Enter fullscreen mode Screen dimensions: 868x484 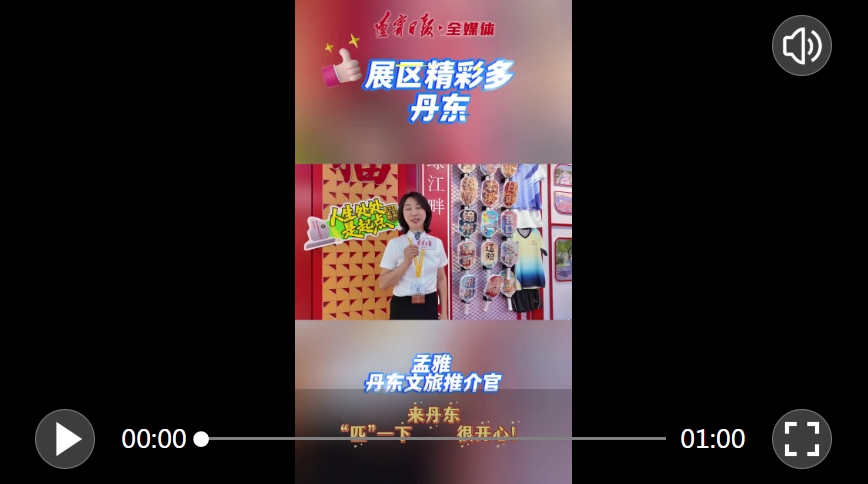[x=802, y=439]
